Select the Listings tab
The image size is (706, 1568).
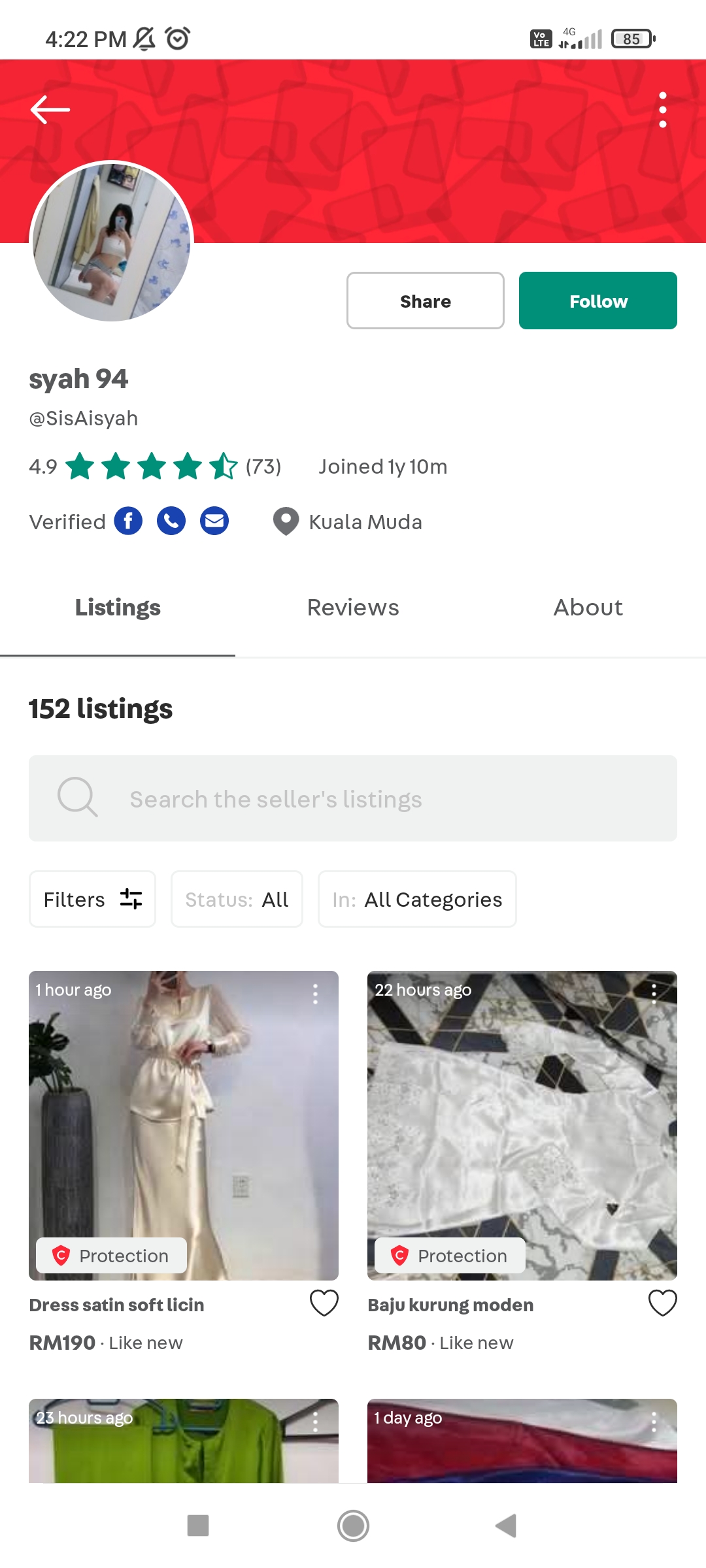(118, 608)
